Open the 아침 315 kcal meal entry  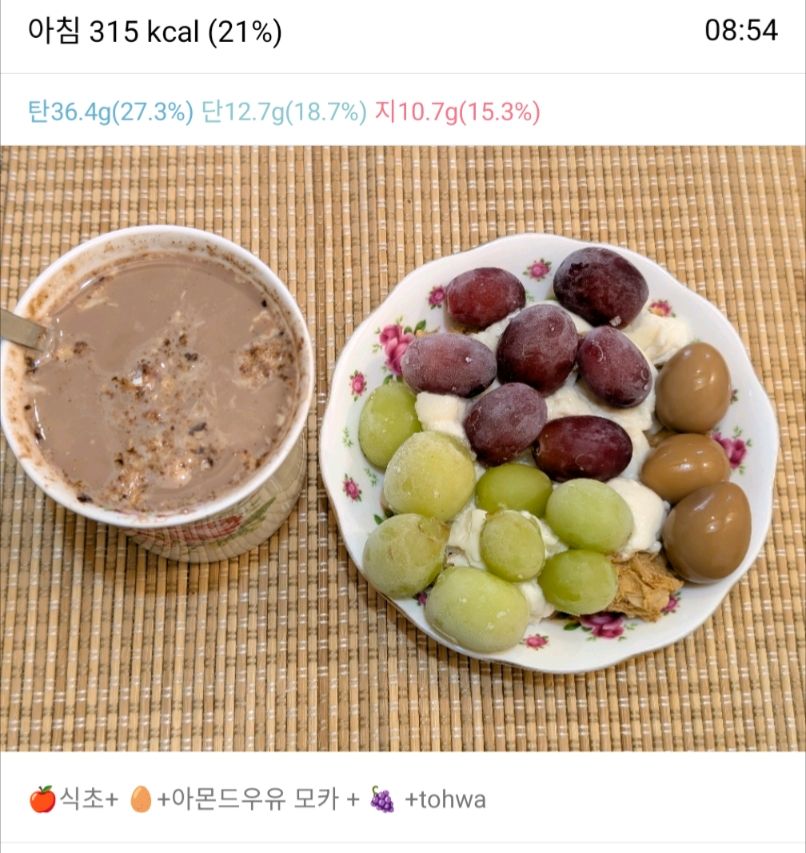pyautogui.click(x=155, y=32)
